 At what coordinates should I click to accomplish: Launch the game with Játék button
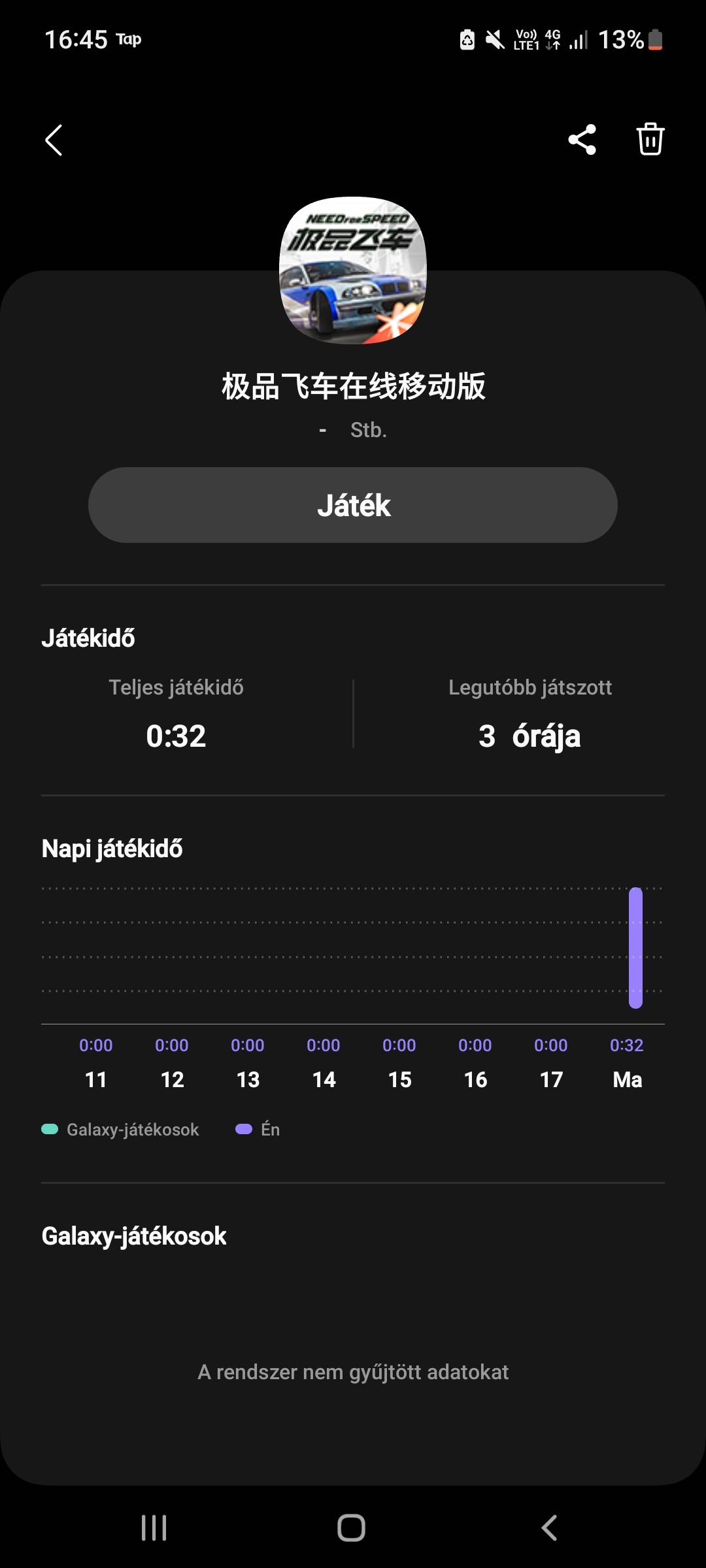(353, 504)
